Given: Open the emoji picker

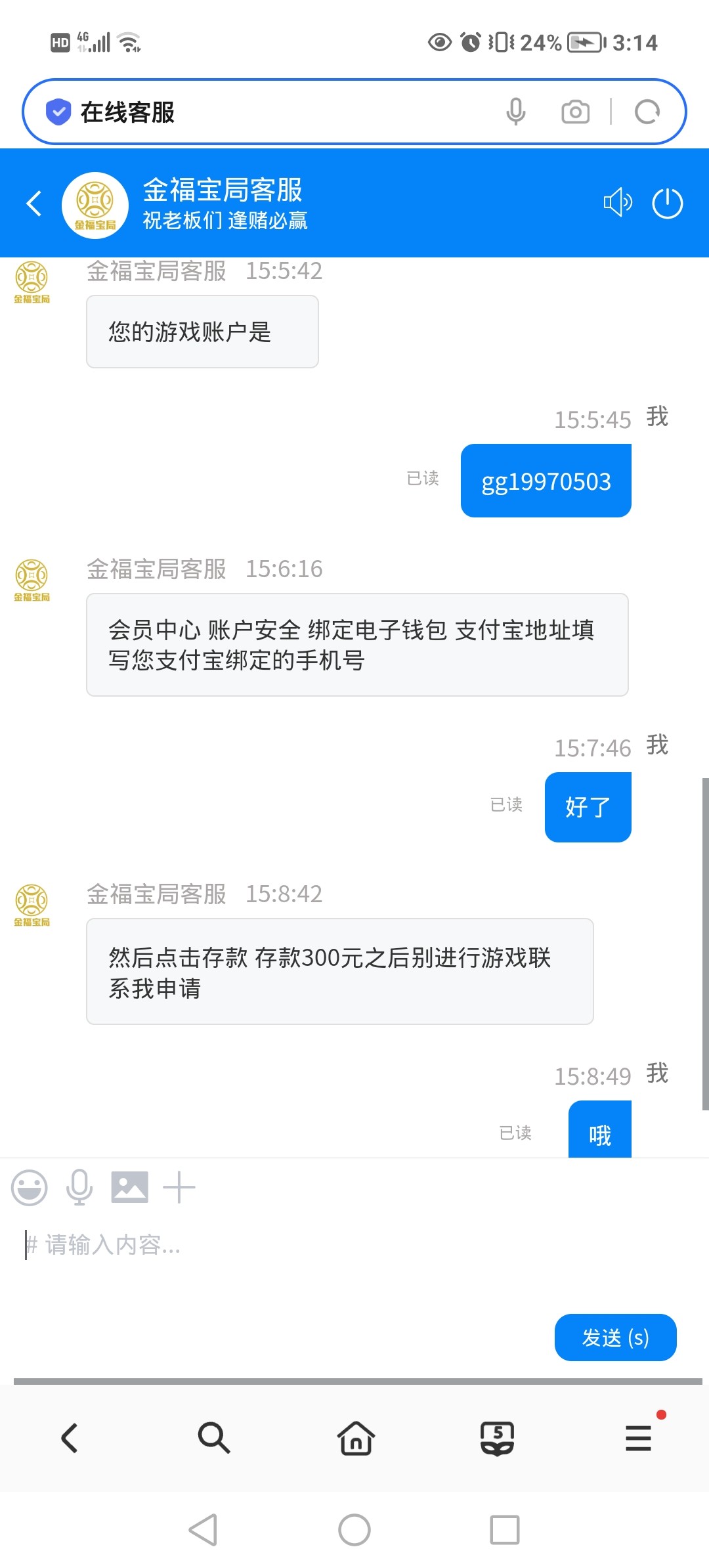Looking at the screenshot, I should pos(30,1187).
